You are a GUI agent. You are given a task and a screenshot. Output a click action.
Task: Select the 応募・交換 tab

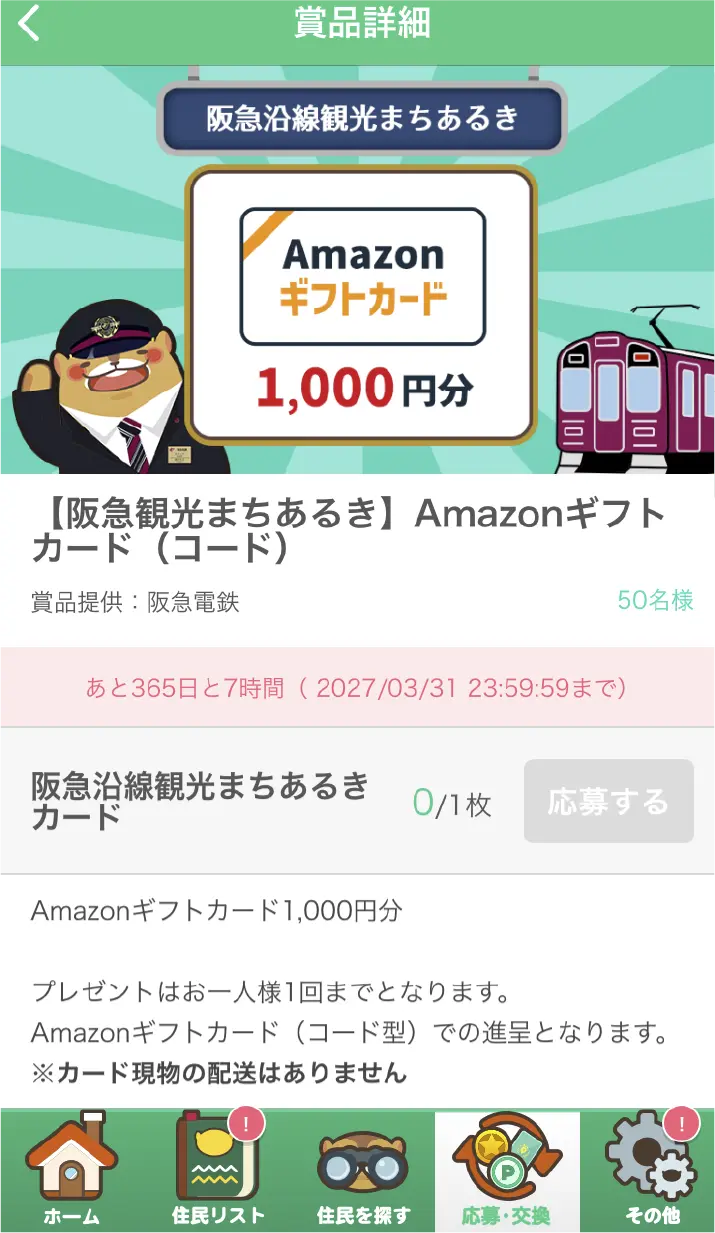tap(506, 1171)
